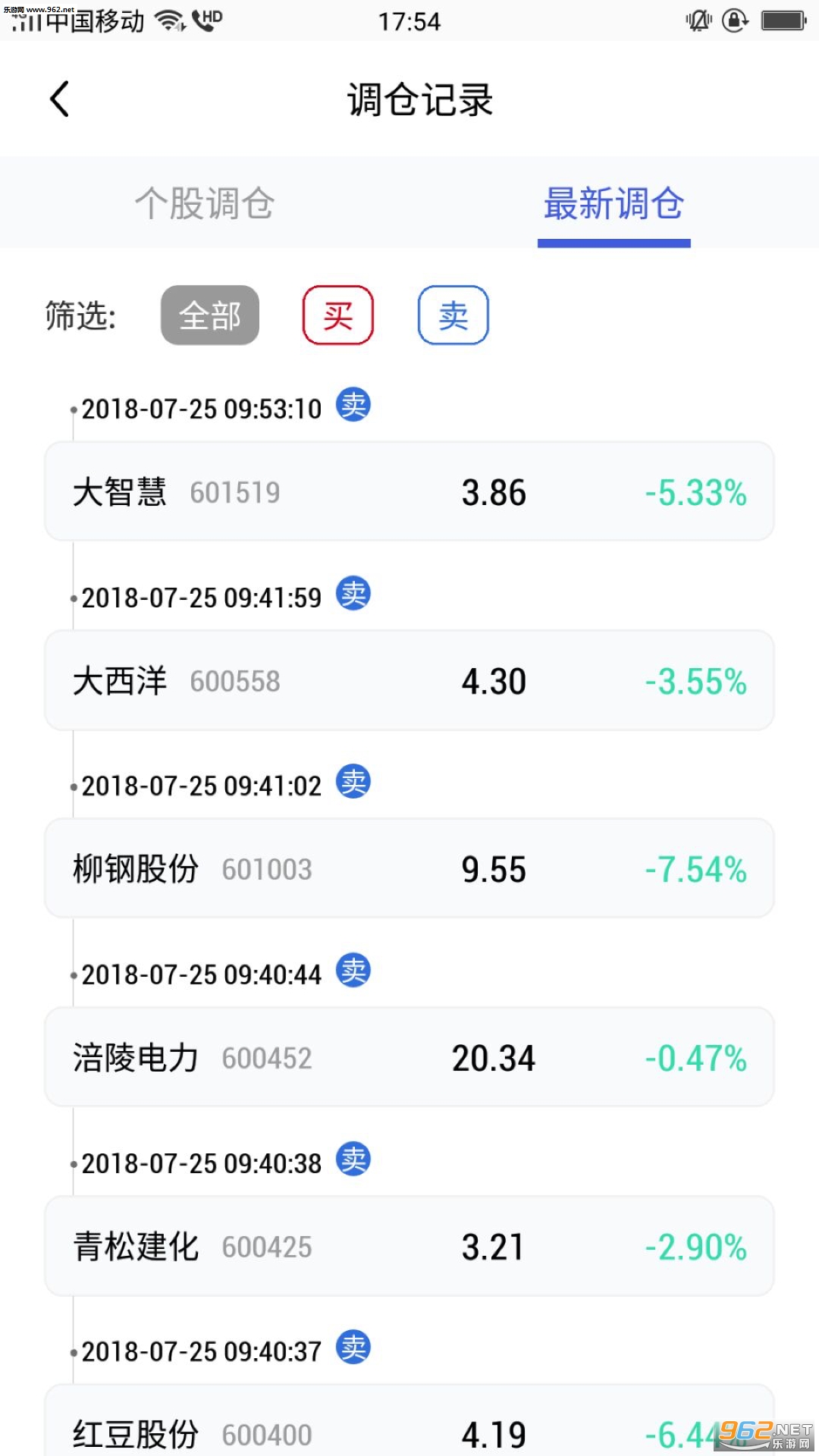Open the 大智慧 601519 stock card
Viewport: 819px width, 1456px height.
click(409, 492)
